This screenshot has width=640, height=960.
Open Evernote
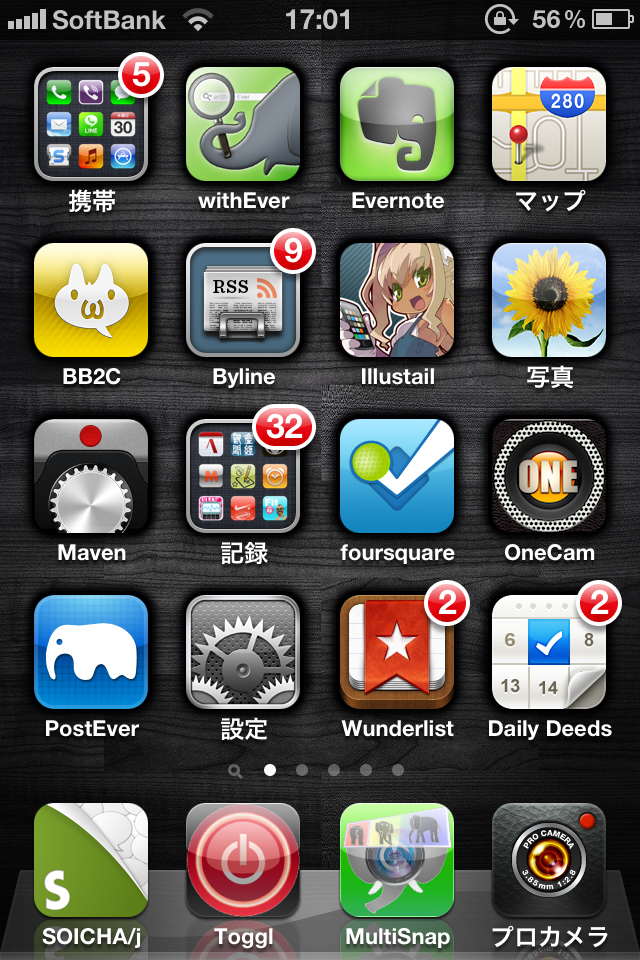[397, 124]
